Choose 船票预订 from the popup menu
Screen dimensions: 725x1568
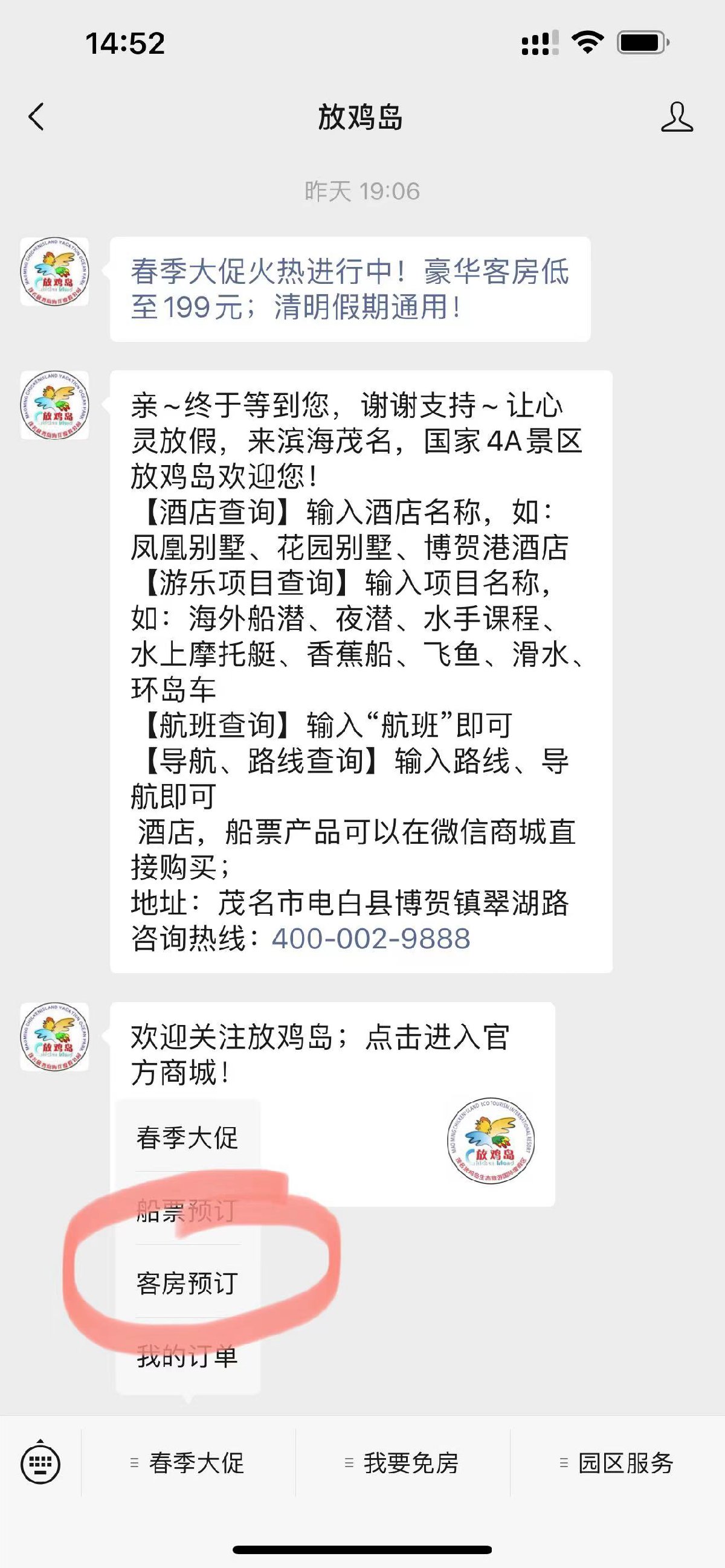coord(187,1210)
